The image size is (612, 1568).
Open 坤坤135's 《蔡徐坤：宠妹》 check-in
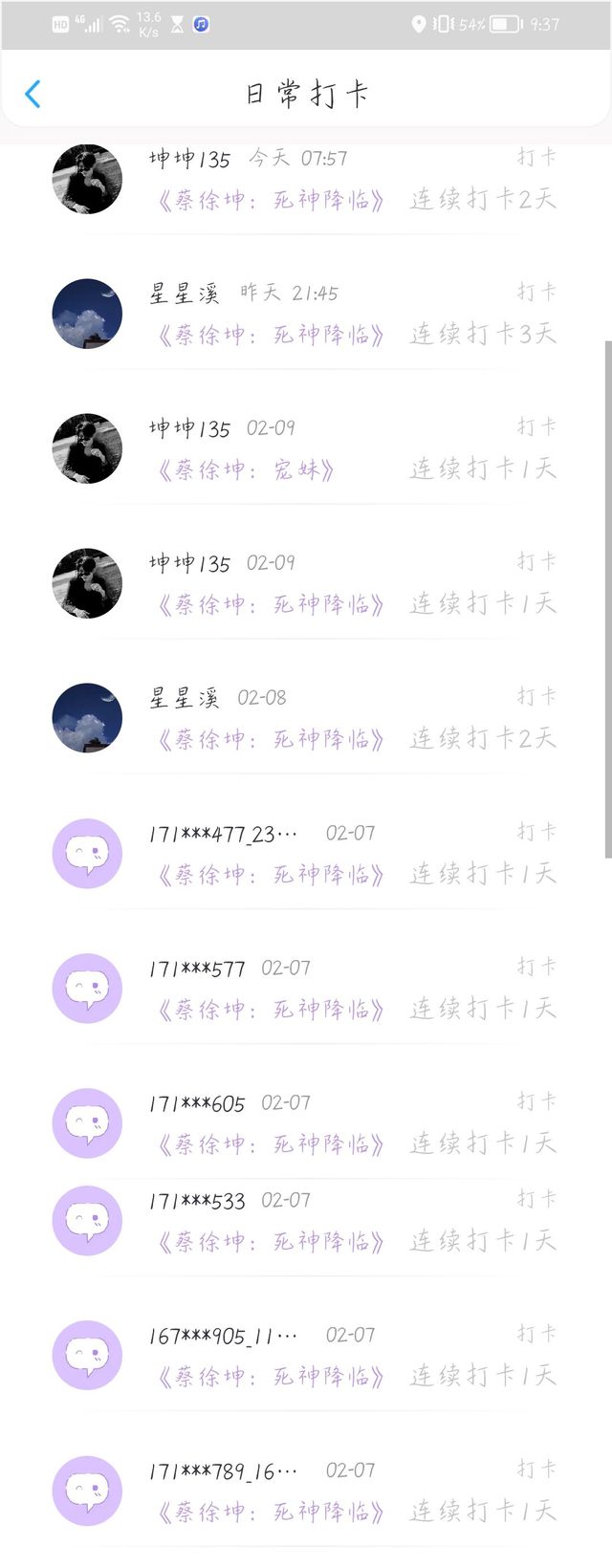pos(306,448)
